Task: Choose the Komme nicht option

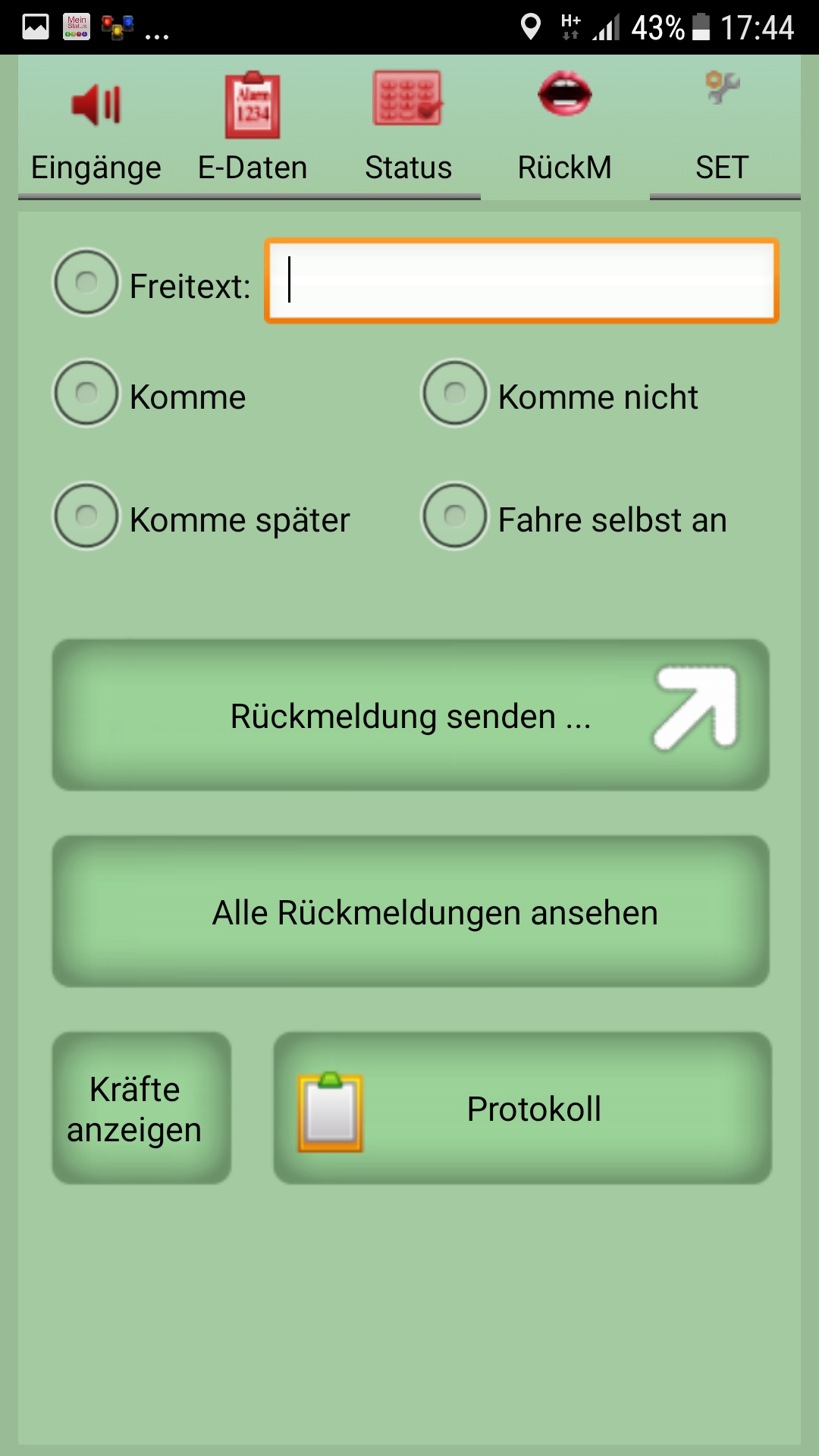Action: (x=560, y=394)
